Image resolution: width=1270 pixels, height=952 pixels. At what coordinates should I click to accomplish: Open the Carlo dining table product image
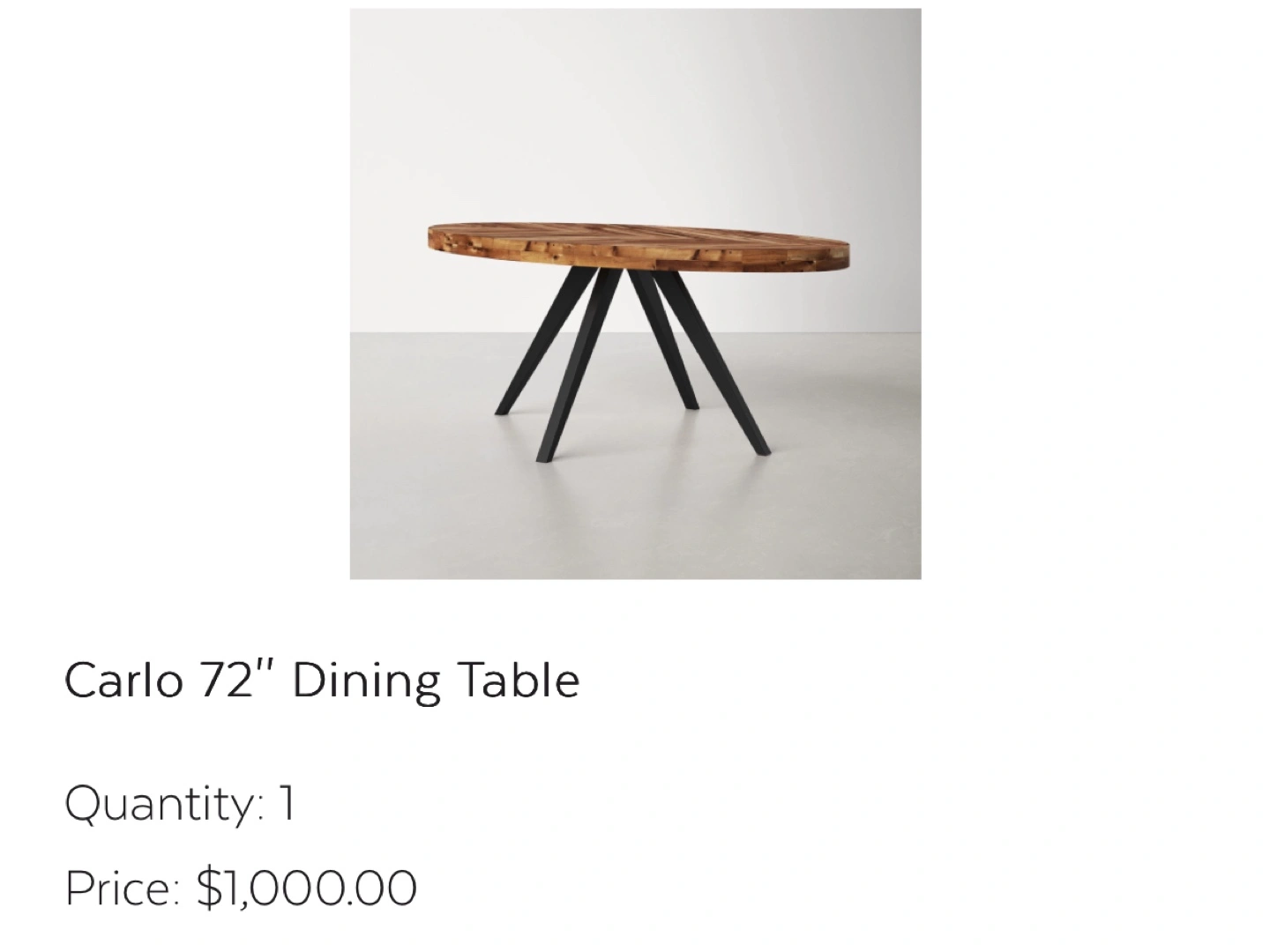coord(635,294)
